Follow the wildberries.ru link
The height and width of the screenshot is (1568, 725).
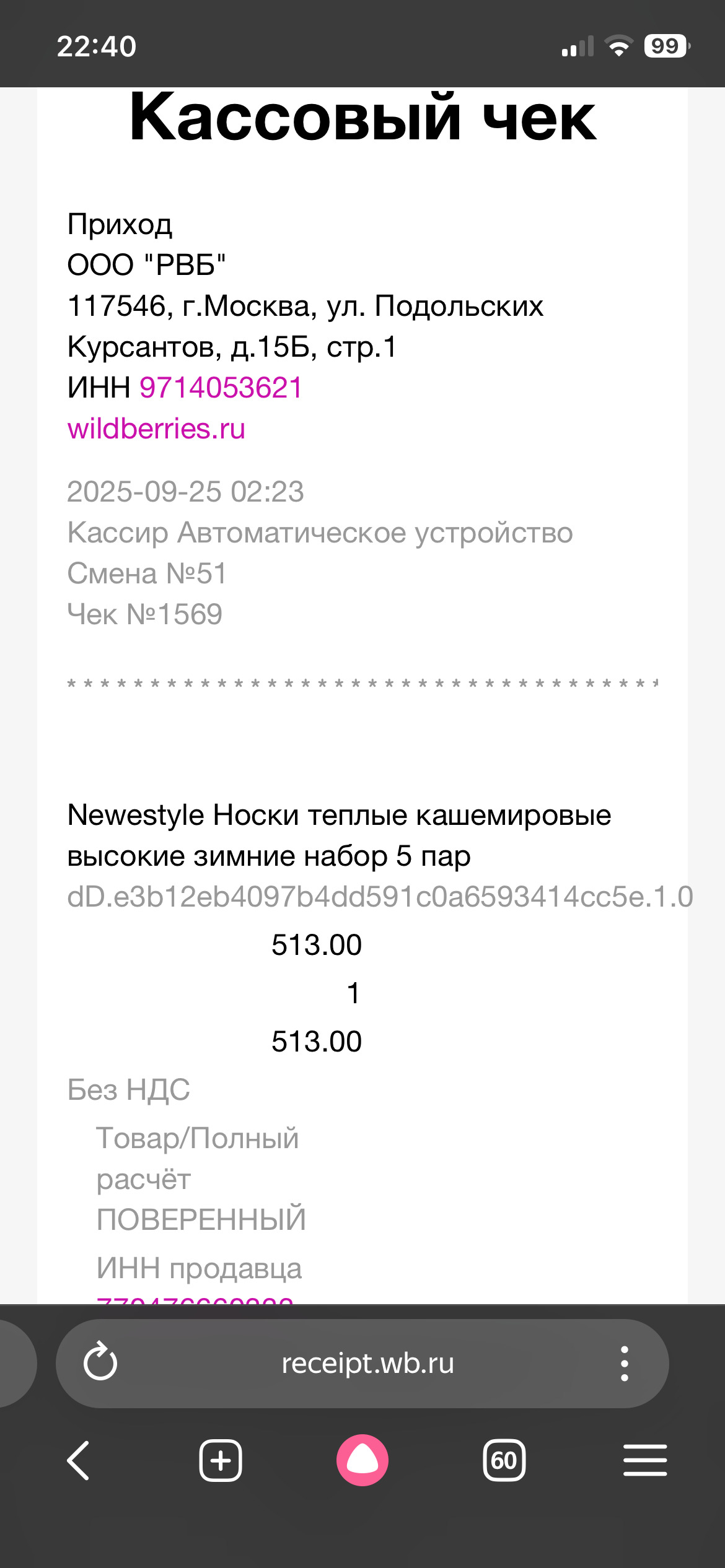[x=156, y=429]
